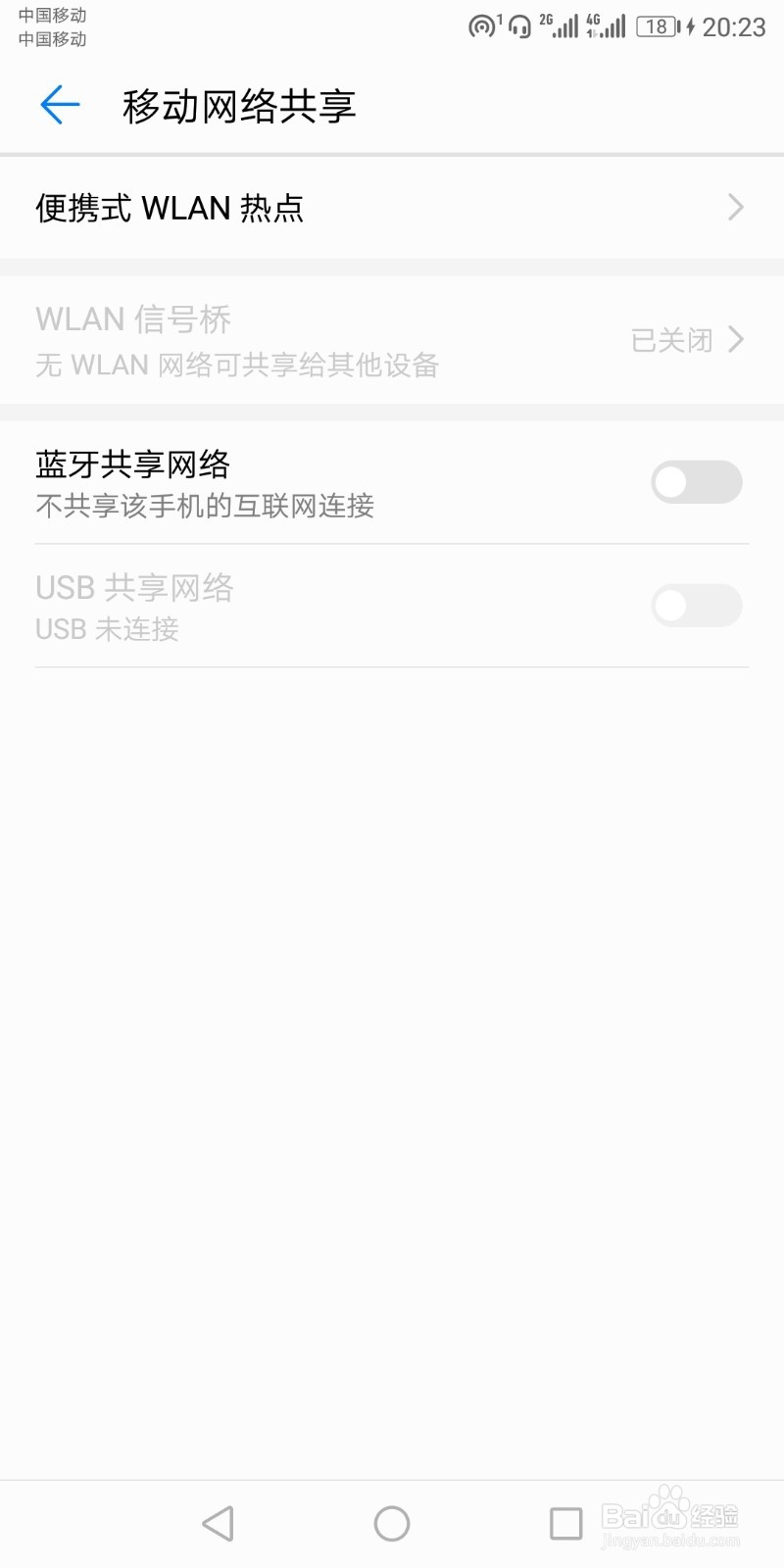The height and width of the screenshot is (1568, 784).
Task: Tap the 移动网络共享 title
Action: click(x=239, y=105)
